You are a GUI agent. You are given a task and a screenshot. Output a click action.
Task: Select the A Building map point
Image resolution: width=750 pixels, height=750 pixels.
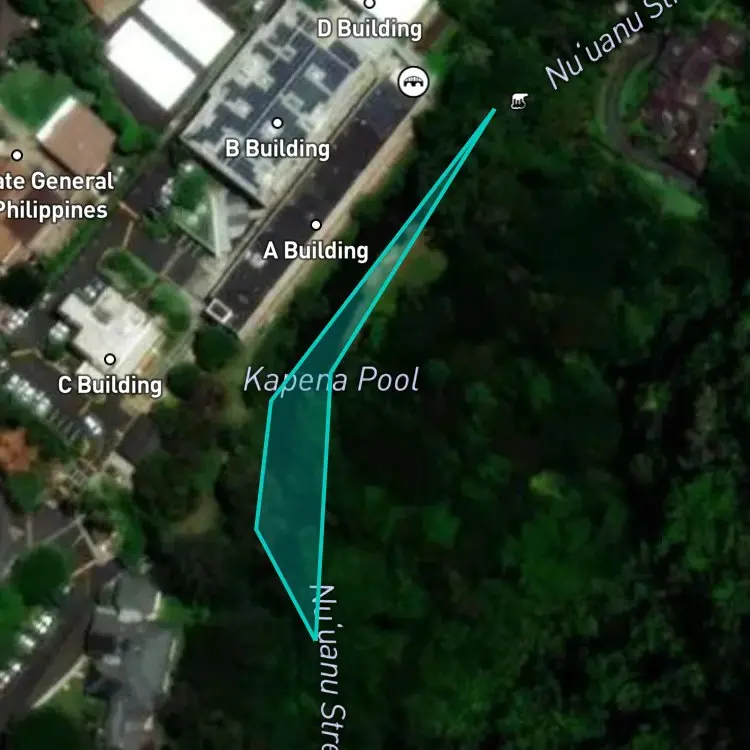click(x=316, y=225)
